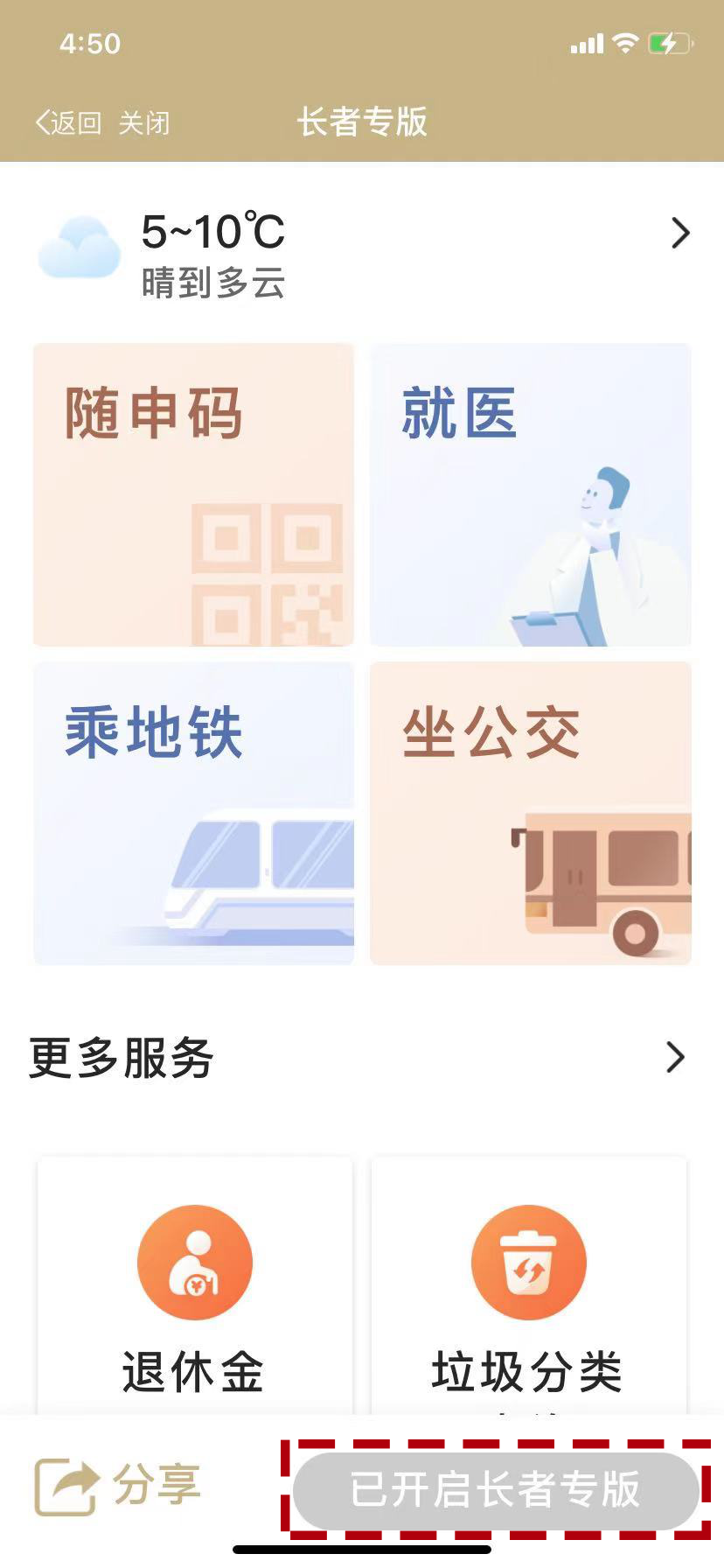
Task: Expand the weather details chevron
Action: 680,234
